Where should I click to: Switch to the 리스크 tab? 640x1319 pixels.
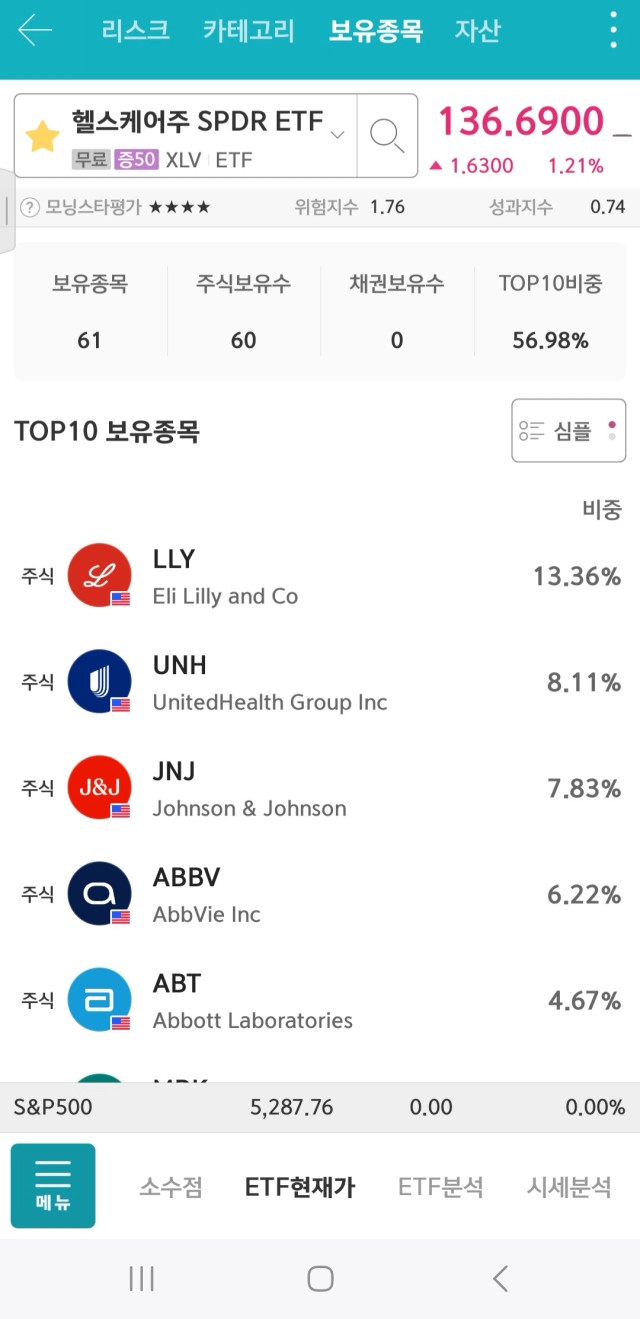coord(135,31)
